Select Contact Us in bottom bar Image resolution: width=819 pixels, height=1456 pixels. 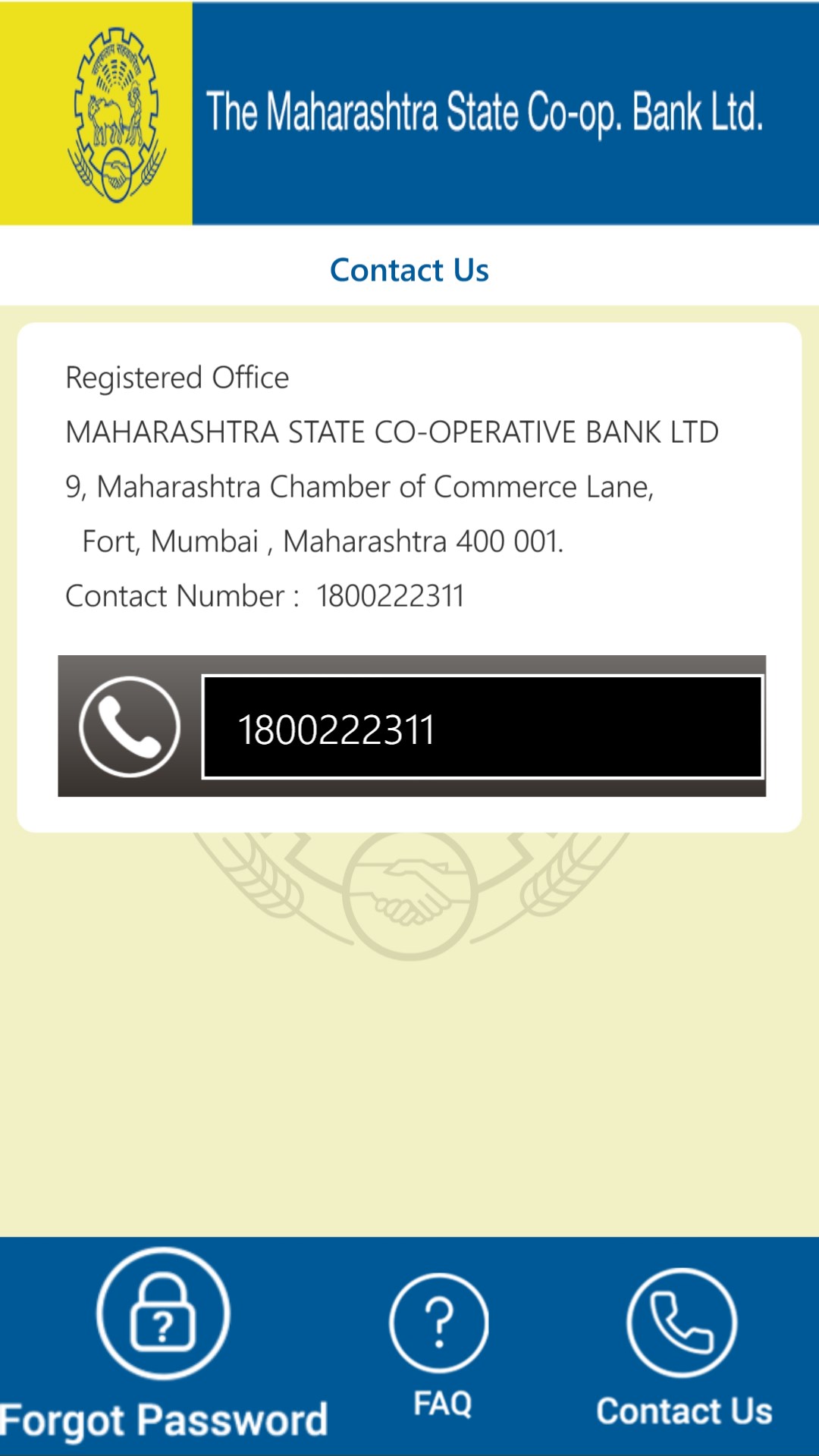click(682, 1346)
